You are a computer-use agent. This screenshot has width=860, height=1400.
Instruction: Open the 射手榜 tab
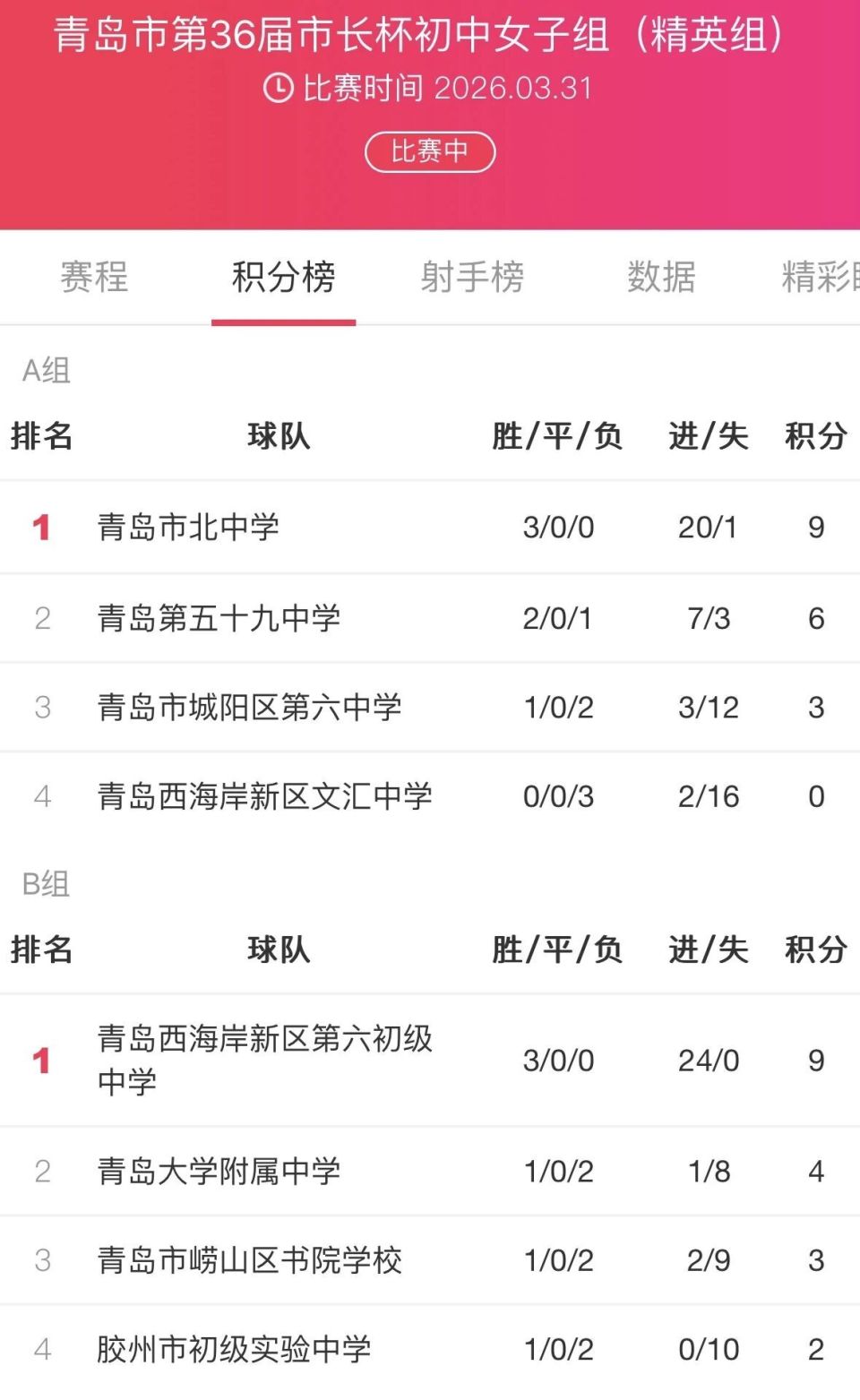click(473, 279)
